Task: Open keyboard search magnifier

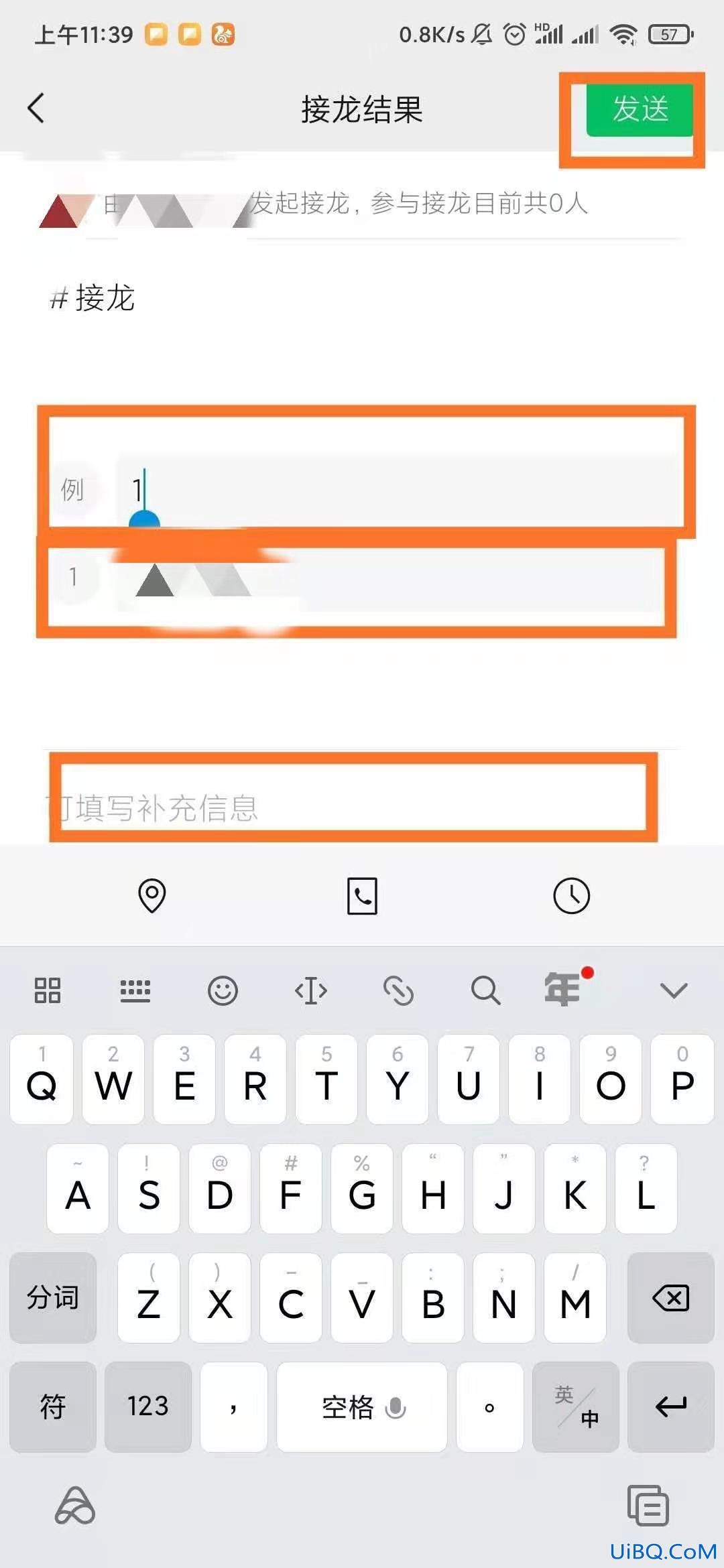Action: [x=485, y=990]
